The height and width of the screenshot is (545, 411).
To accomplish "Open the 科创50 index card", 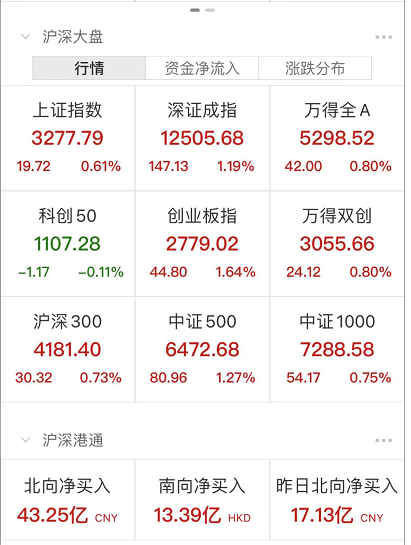I will pos(68,244).
